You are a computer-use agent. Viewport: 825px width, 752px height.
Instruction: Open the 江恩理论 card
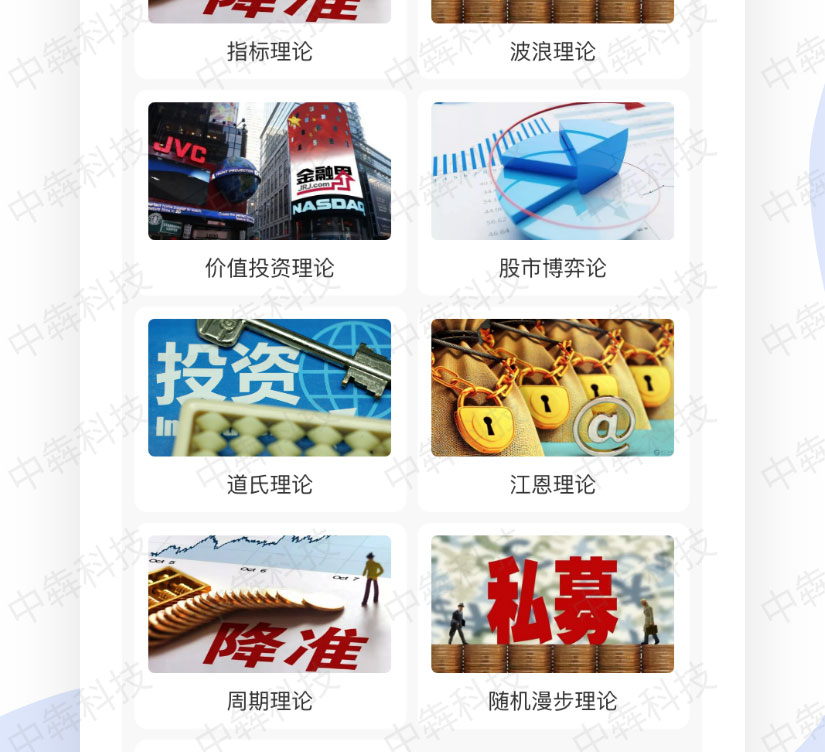tap(552, 408)
